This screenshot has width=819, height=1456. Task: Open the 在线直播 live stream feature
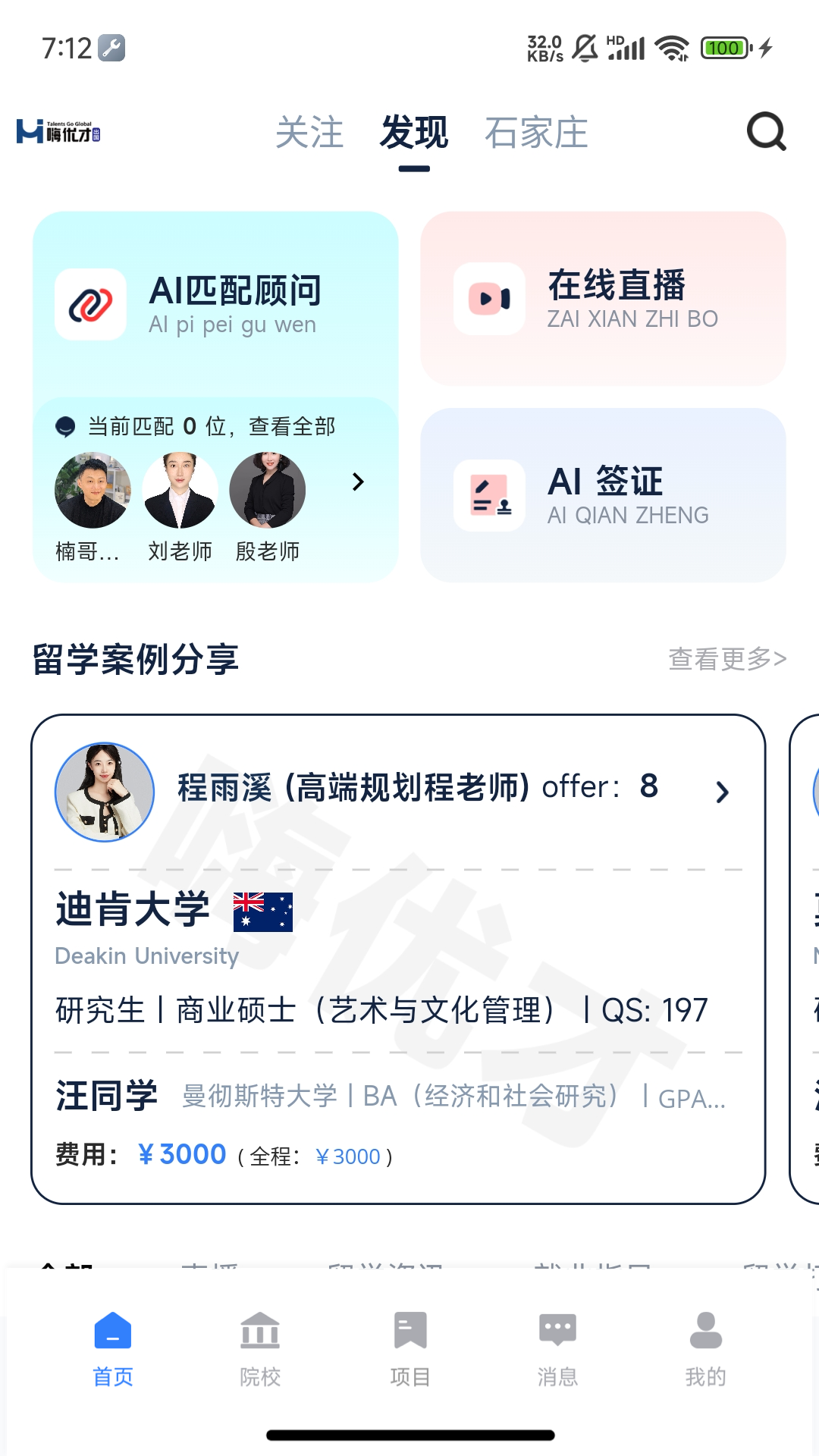(x=603, y=300)
